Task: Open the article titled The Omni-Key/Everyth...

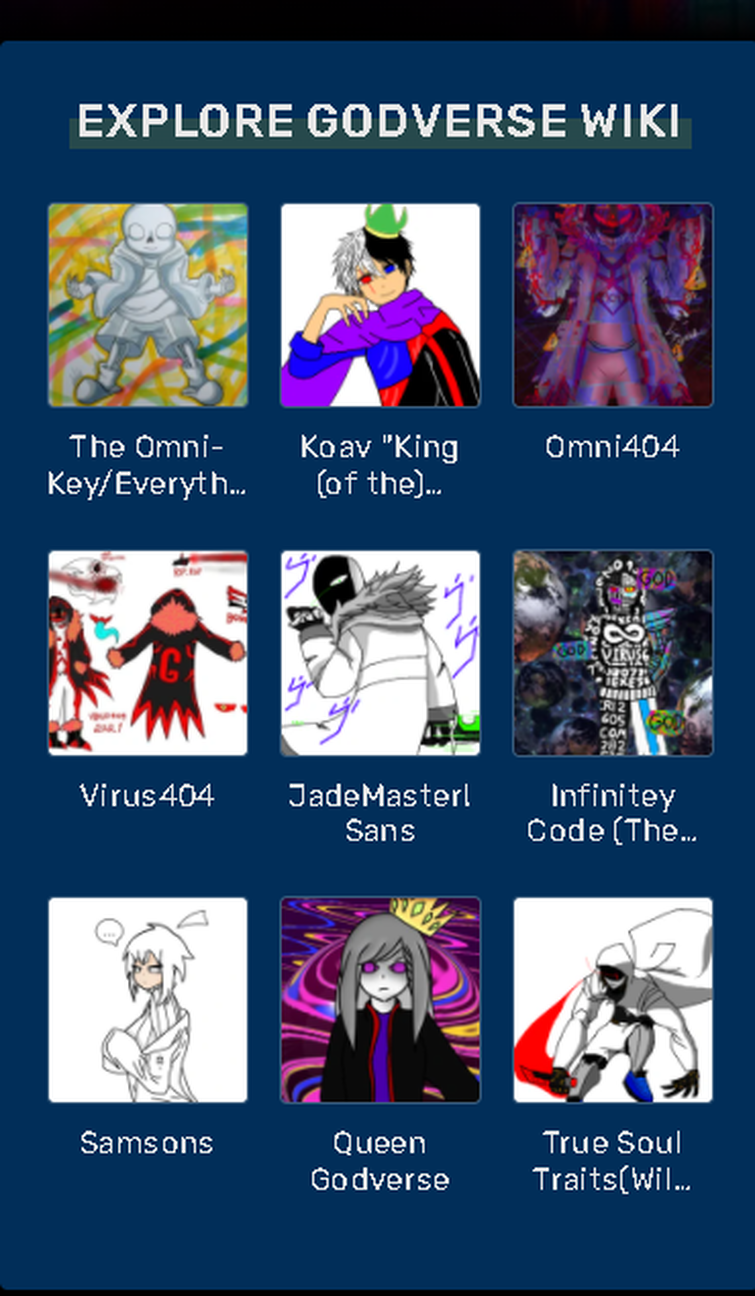Action: pyautogui.click(x=146, y=466)
